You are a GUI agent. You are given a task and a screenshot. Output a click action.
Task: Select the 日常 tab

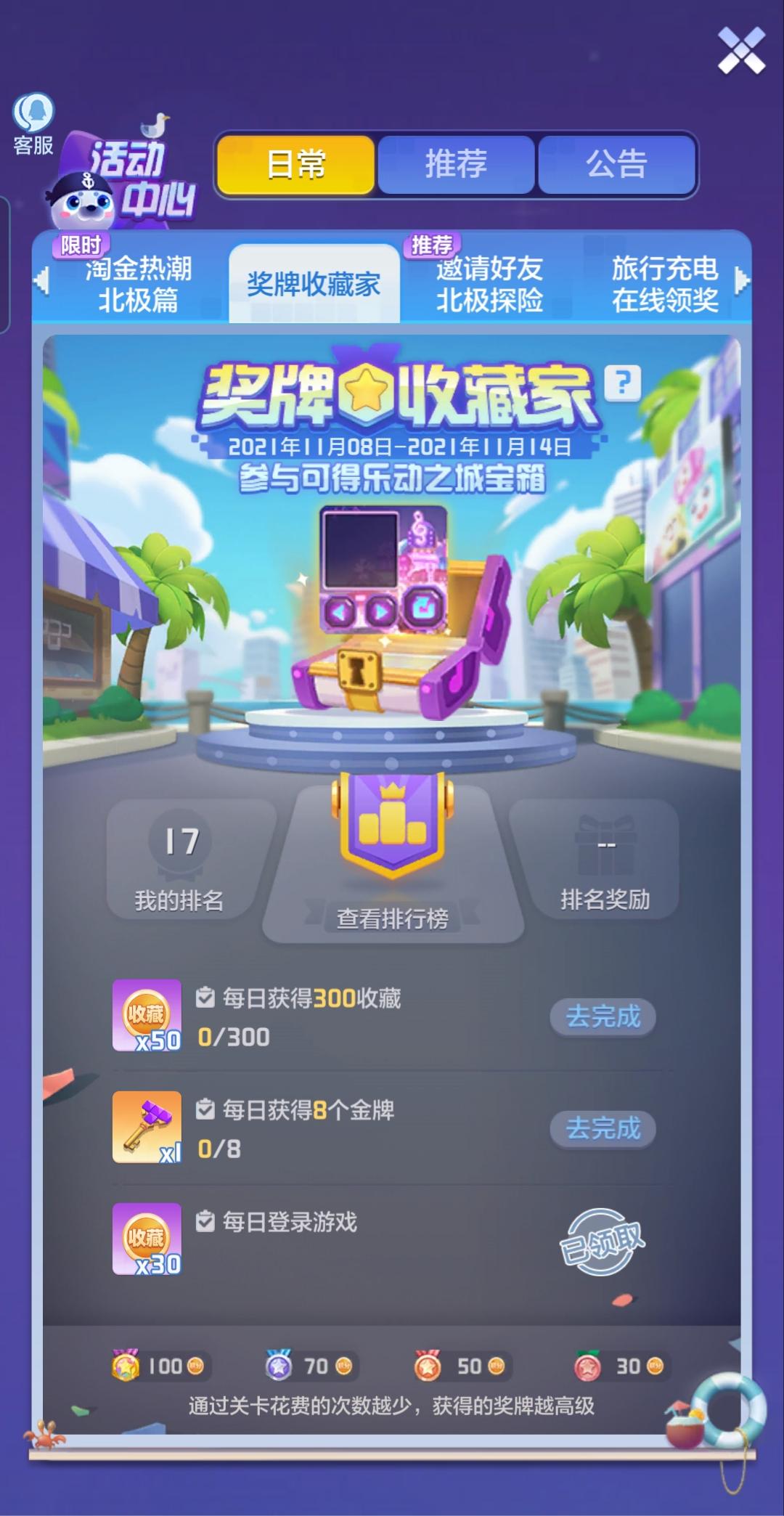point(295,164)
